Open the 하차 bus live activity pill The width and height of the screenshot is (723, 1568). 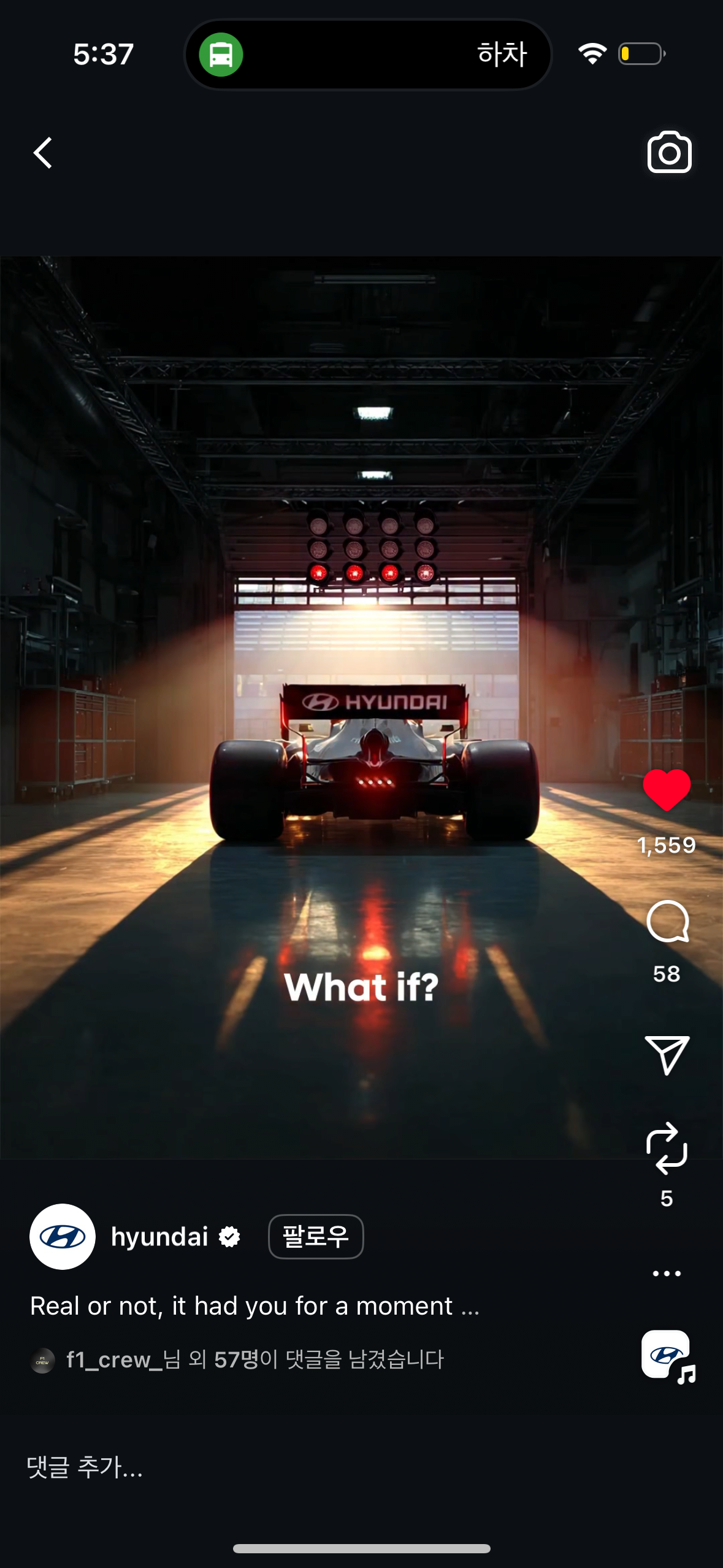point(368,55)
